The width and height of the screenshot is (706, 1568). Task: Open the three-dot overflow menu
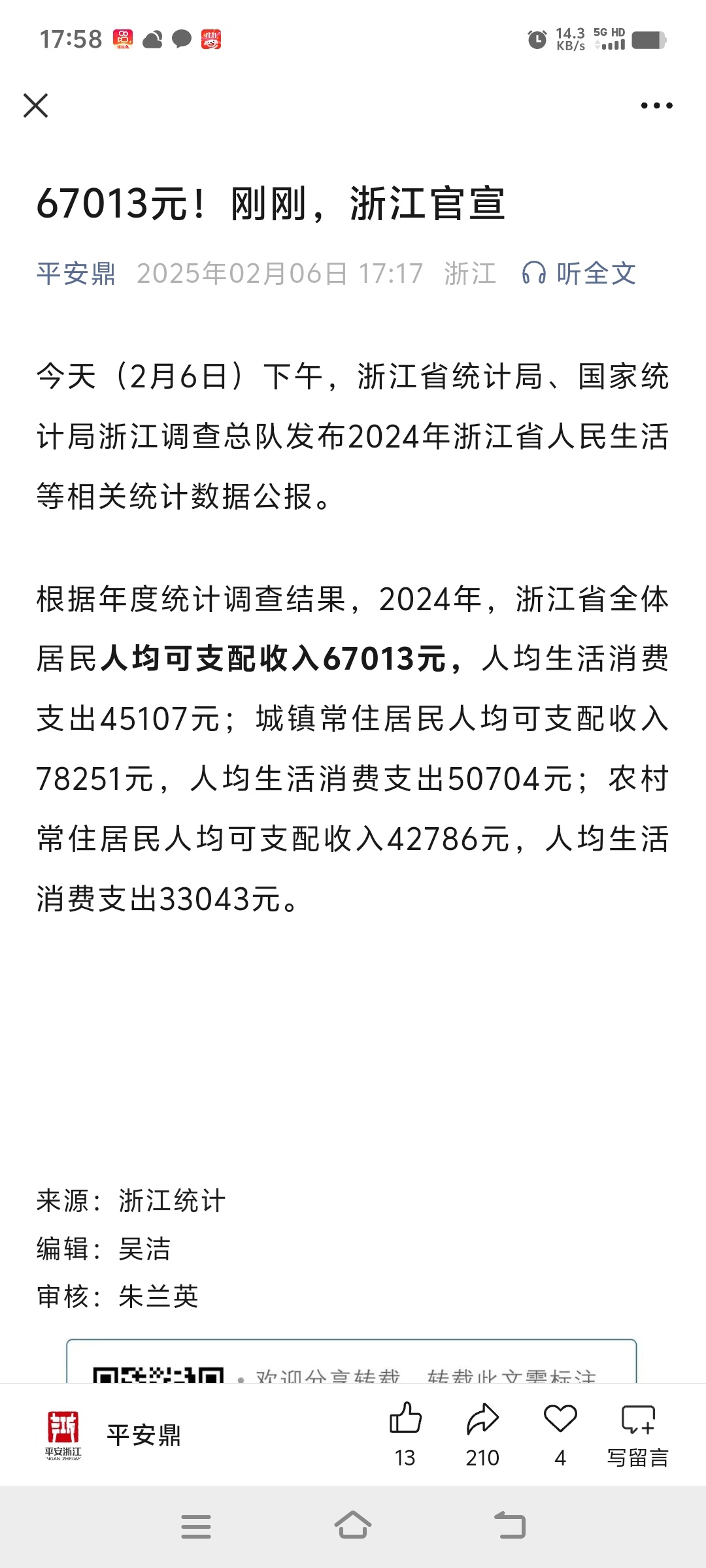click(656, 105)
